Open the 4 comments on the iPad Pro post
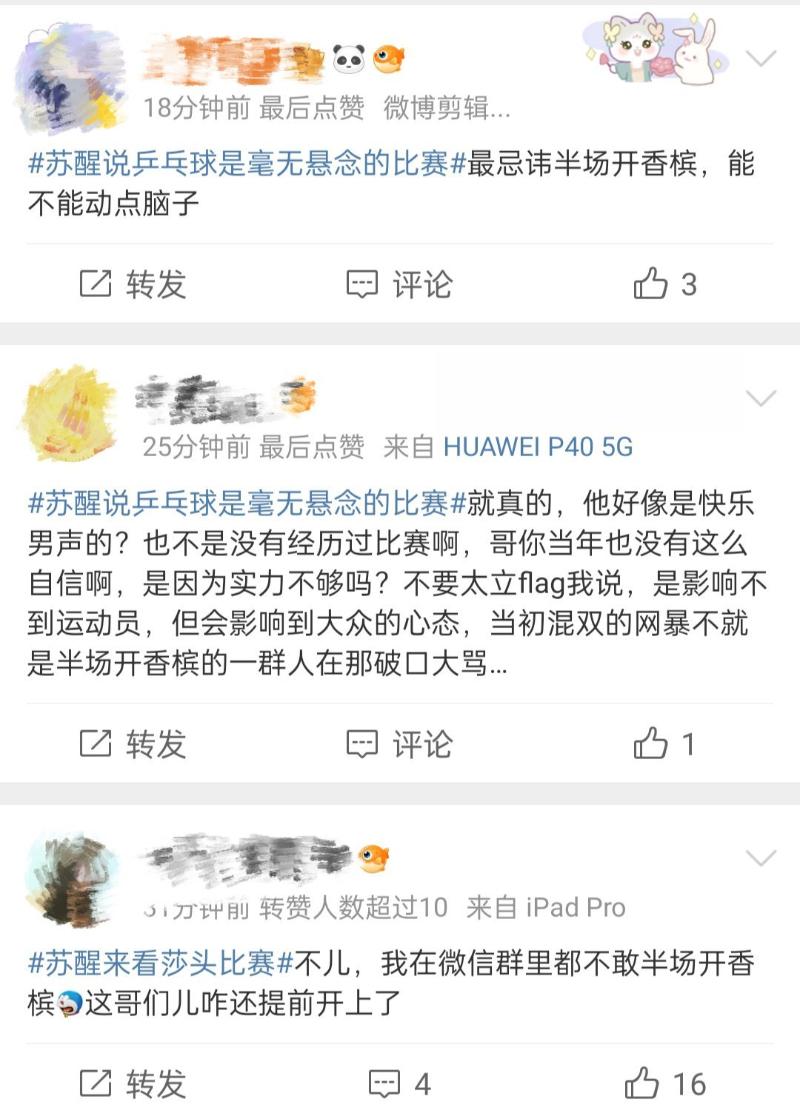 (x=399, y=1084)
